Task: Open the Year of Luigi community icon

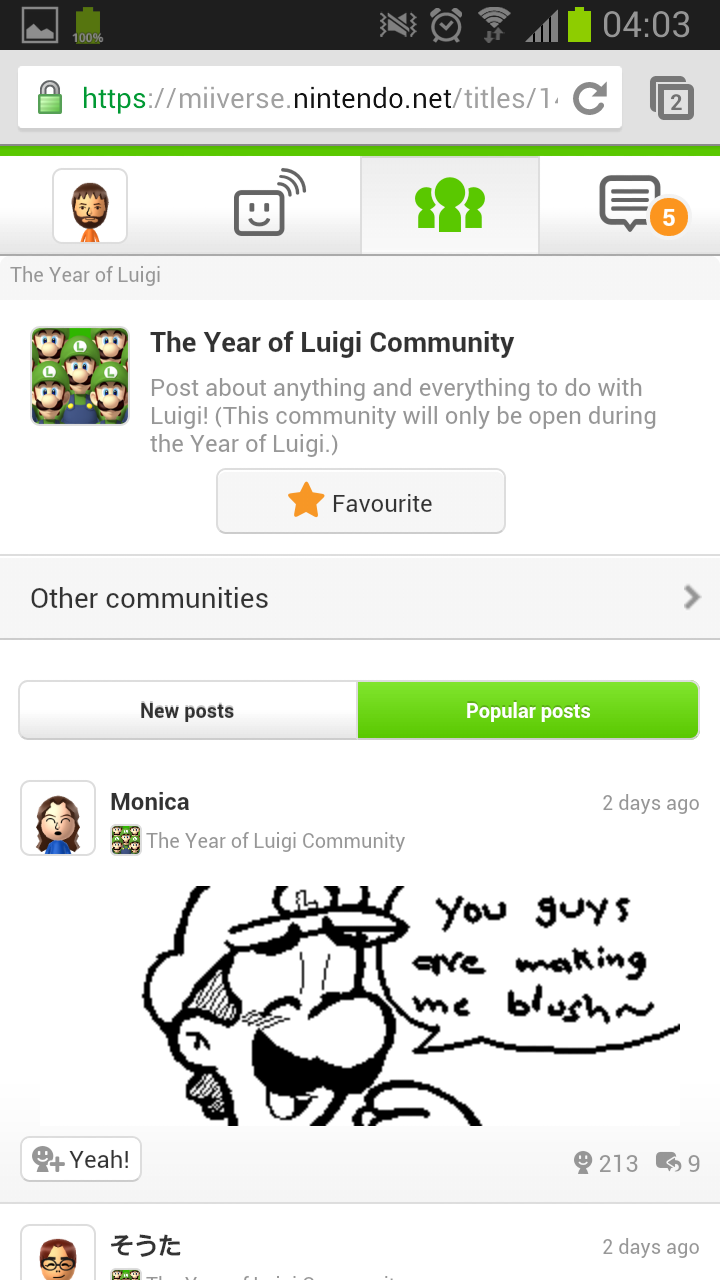Action: (x=80, y=376)
